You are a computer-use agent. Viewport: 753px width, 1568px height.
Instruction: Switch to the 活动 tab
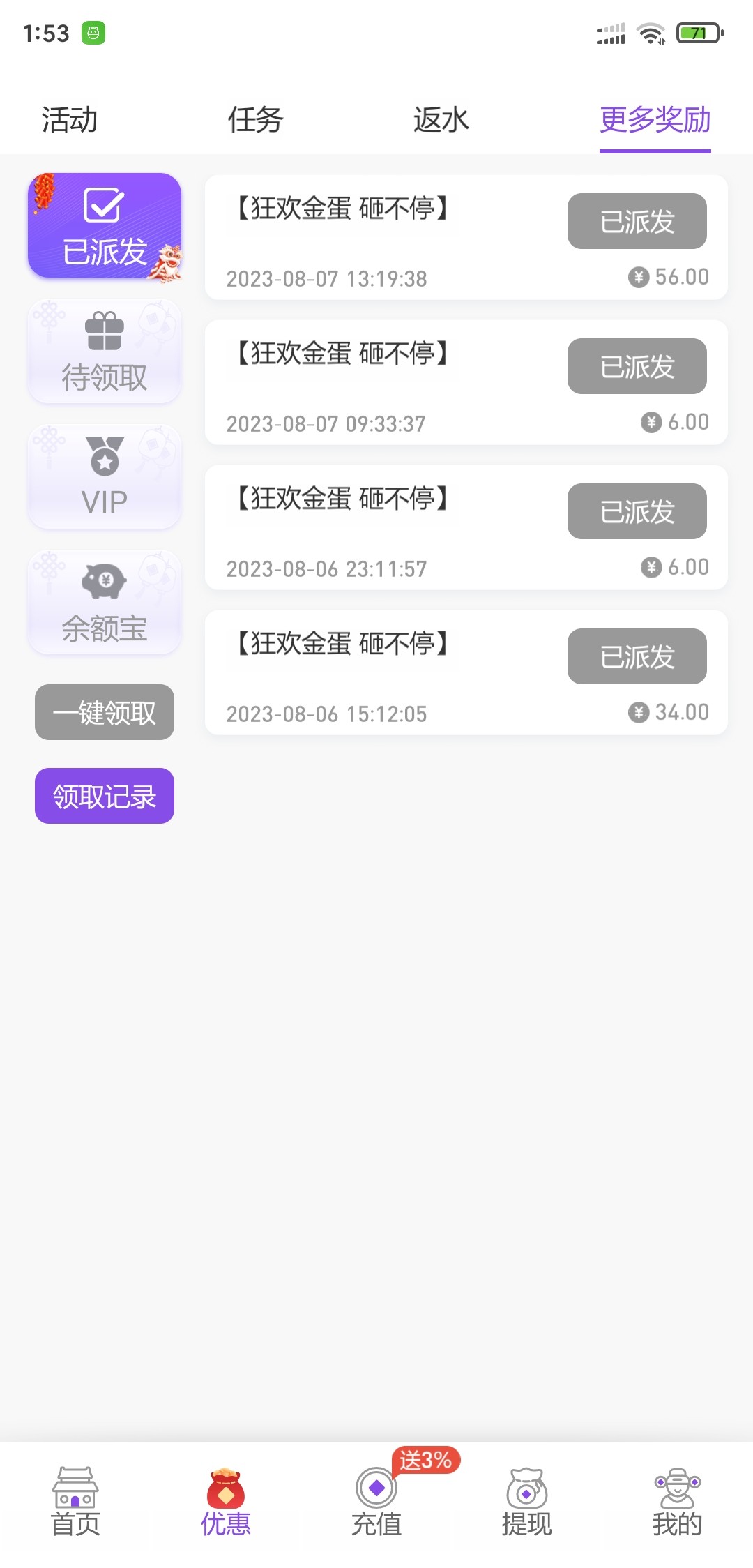pos(70,120)
